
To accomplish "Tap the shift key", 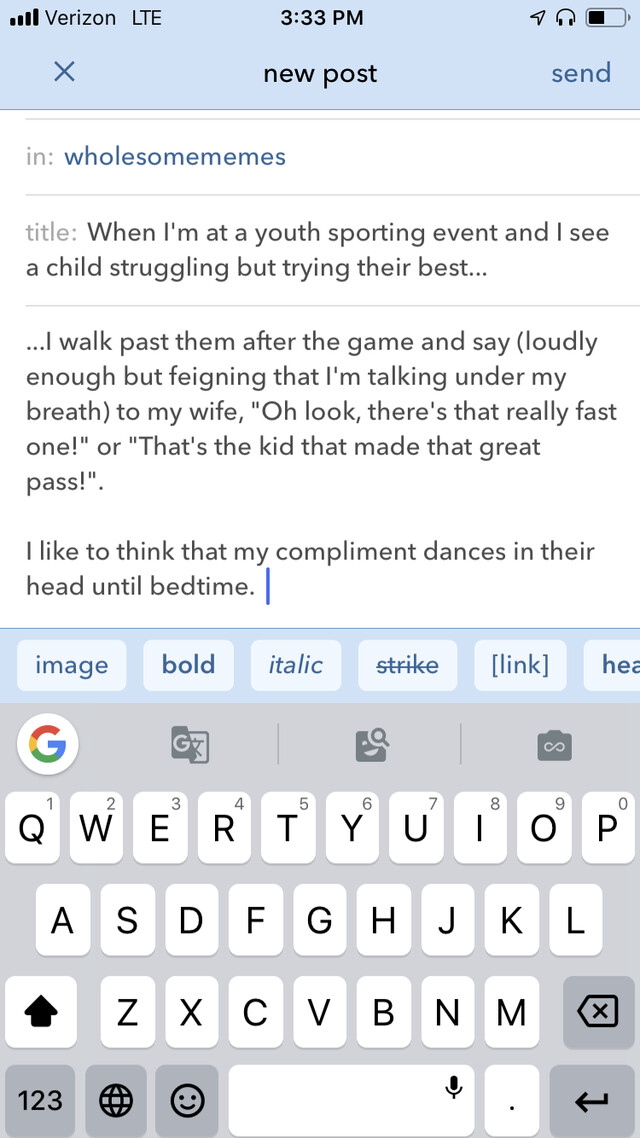I will tap(41, 1012).
